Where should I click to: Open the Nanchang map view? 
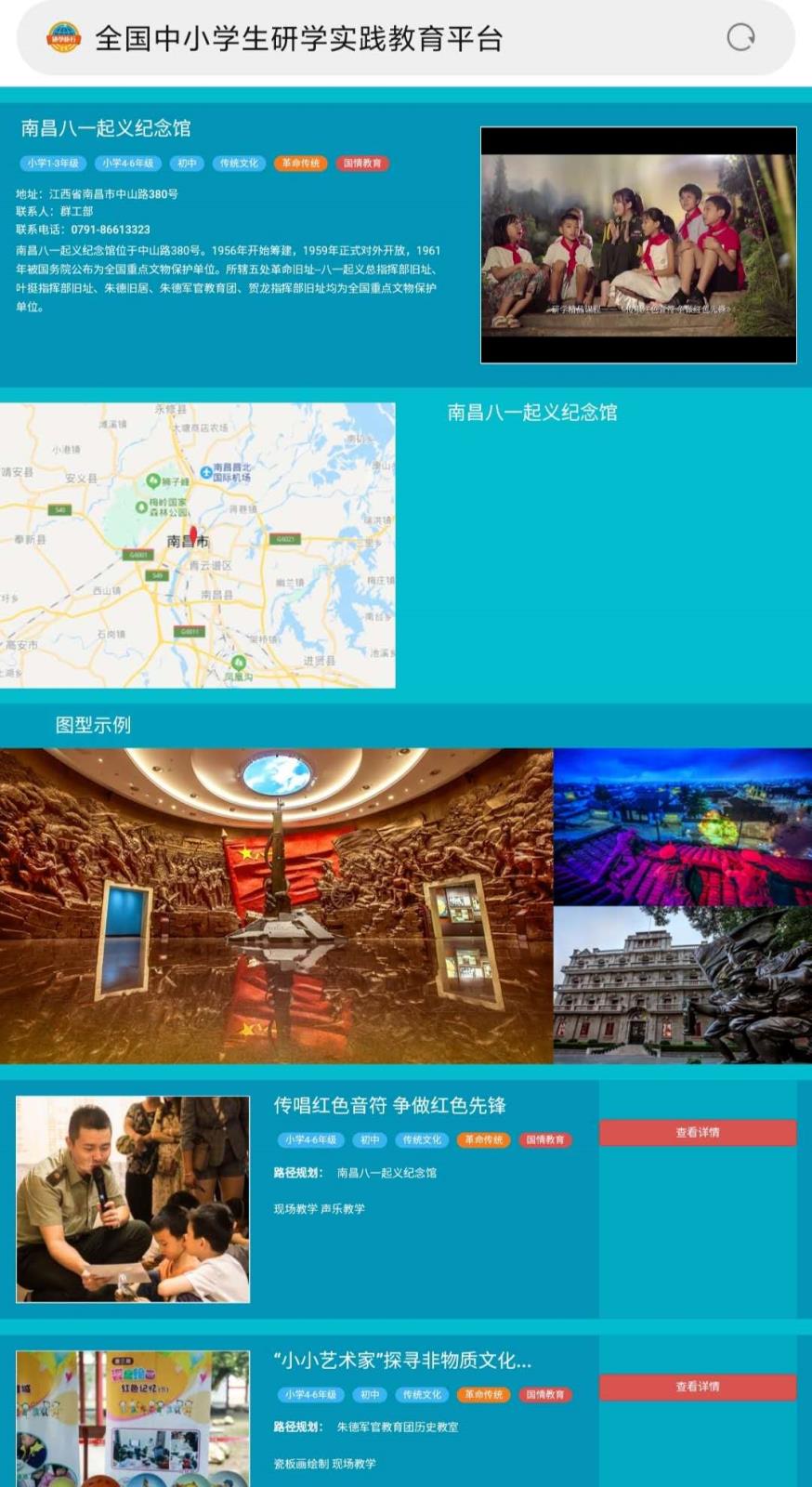(197, 546)
